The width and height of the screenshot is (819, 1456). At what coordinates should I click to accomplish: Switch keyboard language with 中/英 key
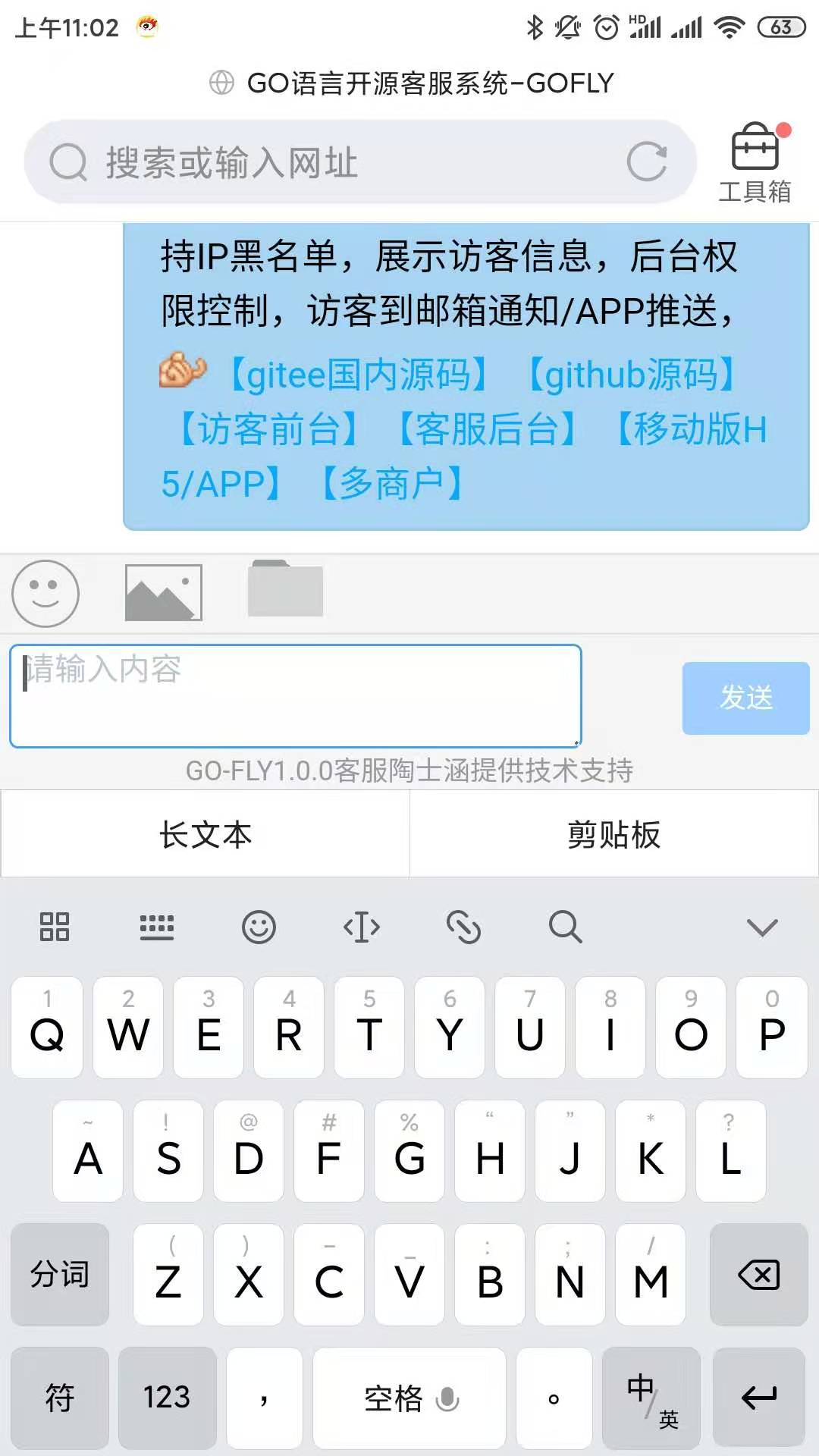pyautogui.click(x=651, y=1398)
